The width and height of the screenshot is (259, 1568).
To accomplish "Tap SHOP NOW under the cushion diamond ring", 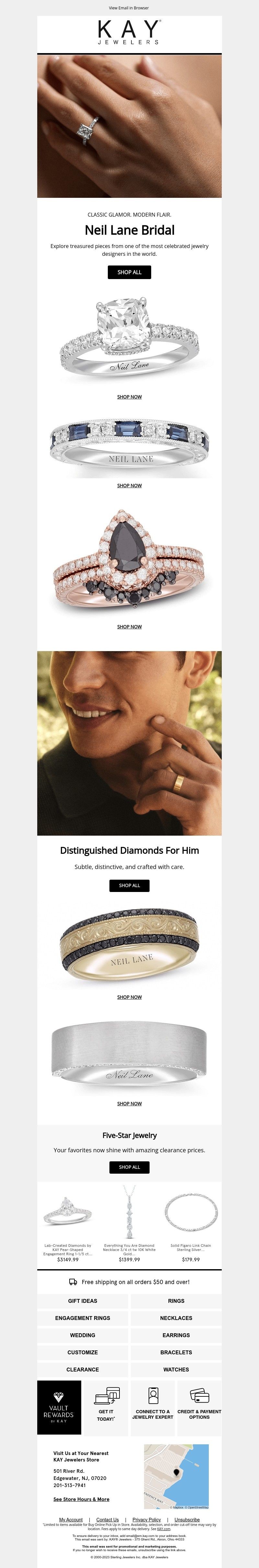I will 129,397.
